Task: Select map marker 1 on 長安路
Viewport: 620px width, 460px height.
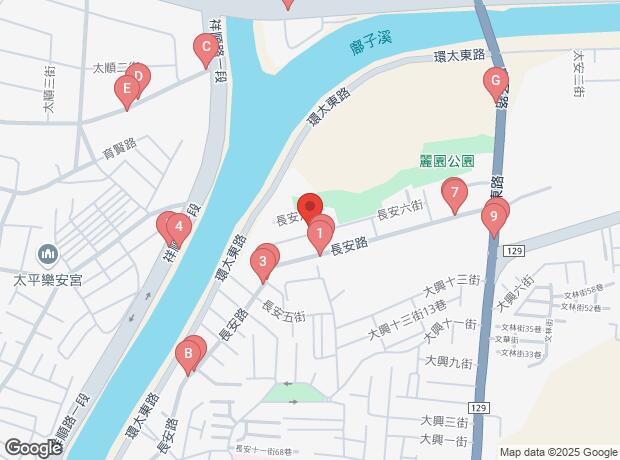Action: pos(319,237)
